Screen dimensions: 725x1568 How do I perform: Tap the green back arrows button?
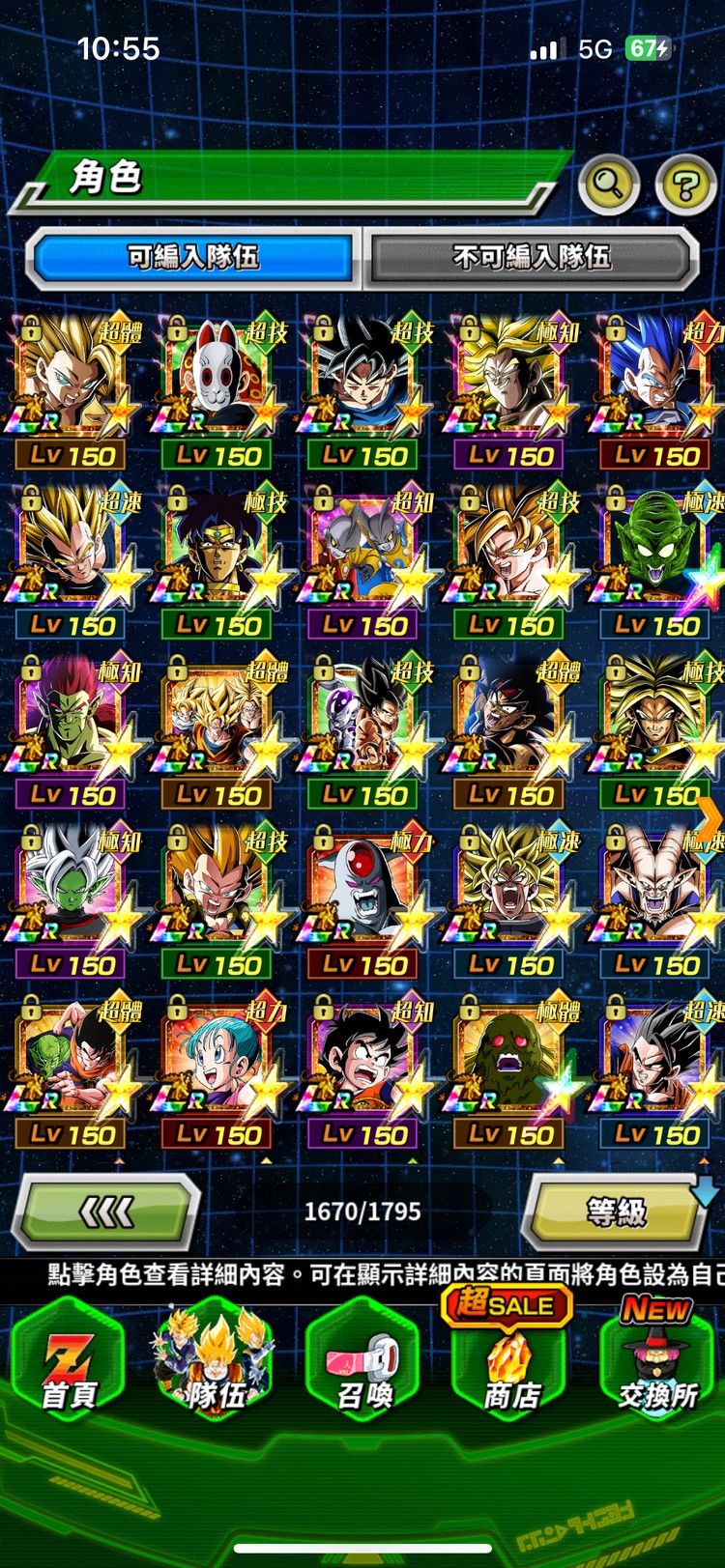(106, 1211)
